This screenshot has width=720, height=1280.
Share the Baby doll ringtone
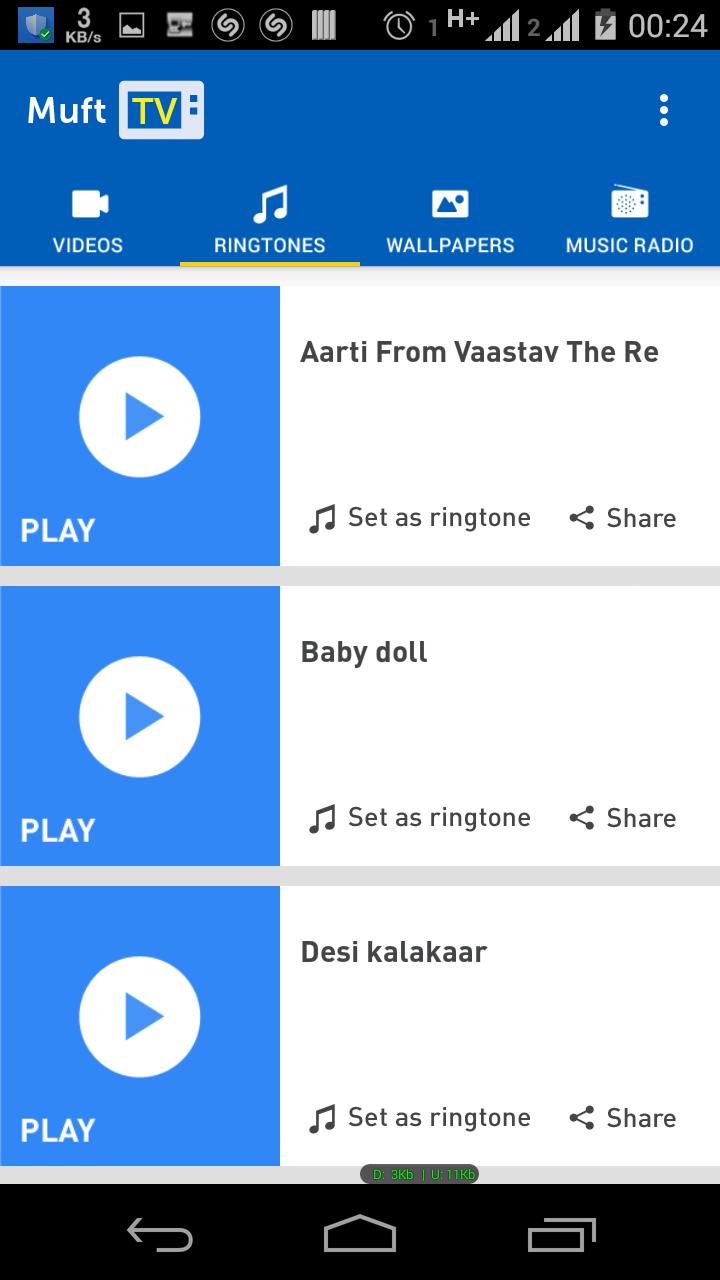pyautogui.click(x=623, y=818)
